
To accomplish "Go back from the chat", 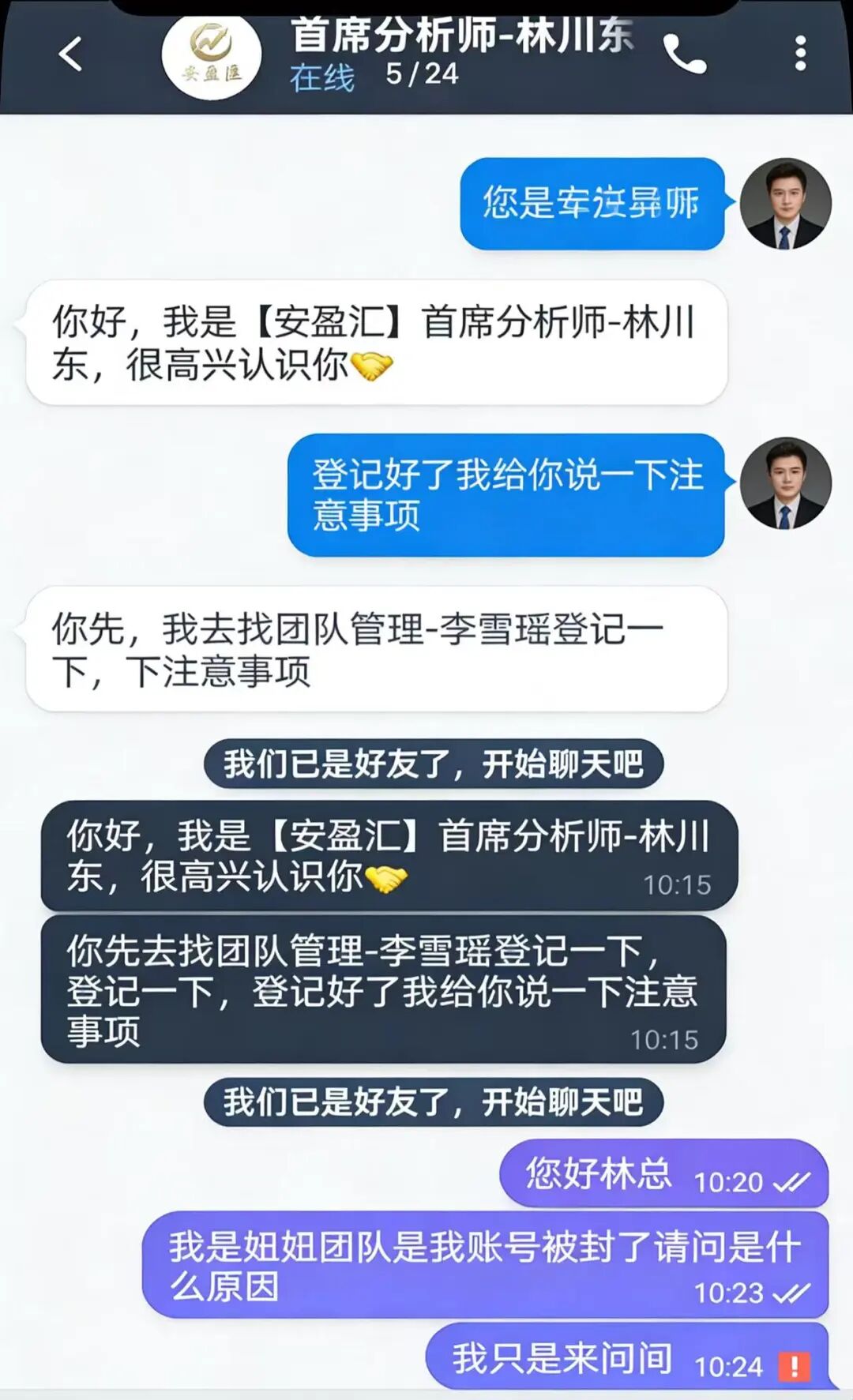I will coord(70,54).
